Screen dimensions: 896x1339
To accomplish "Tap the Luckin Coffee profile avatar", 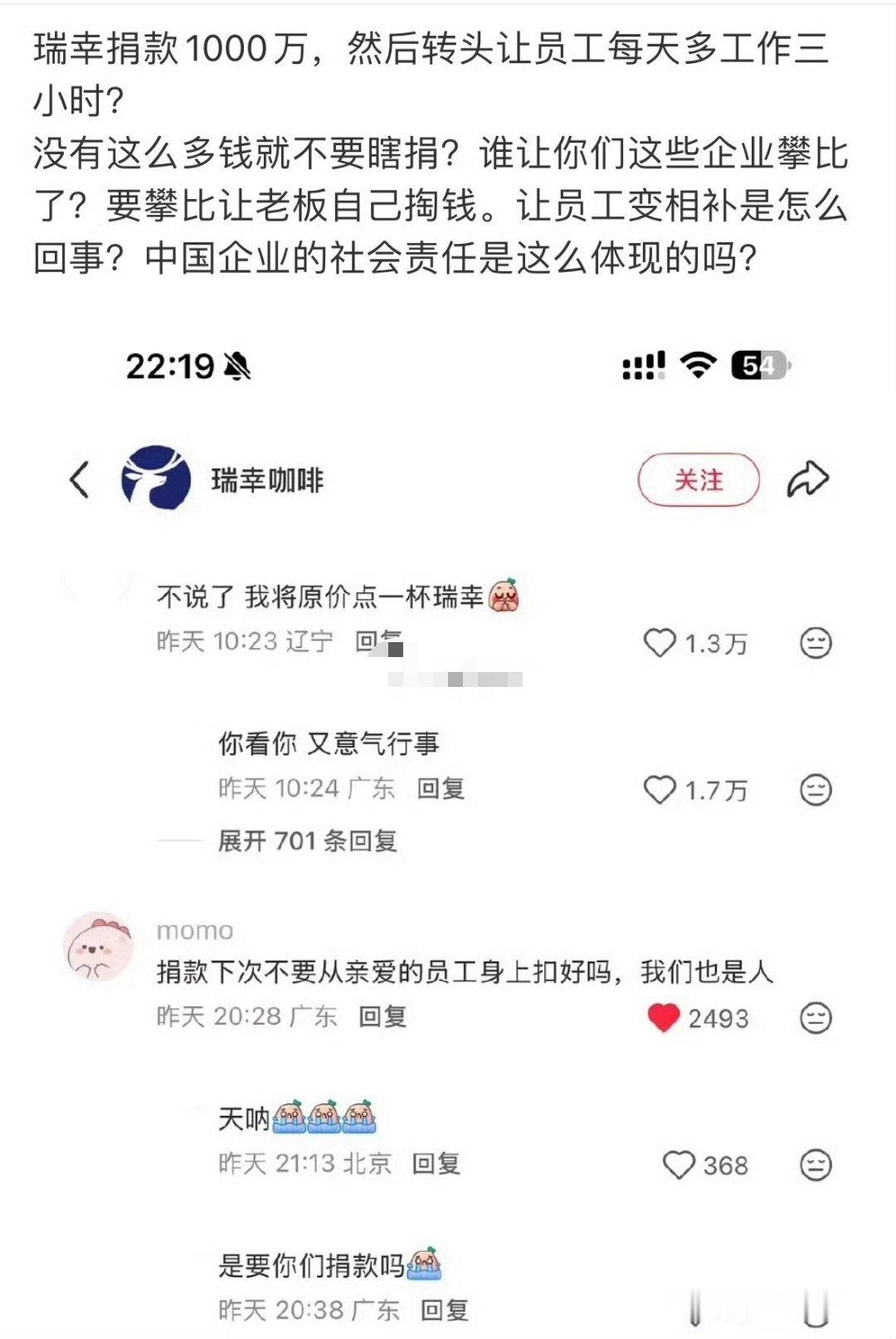I will pos(154,478).
